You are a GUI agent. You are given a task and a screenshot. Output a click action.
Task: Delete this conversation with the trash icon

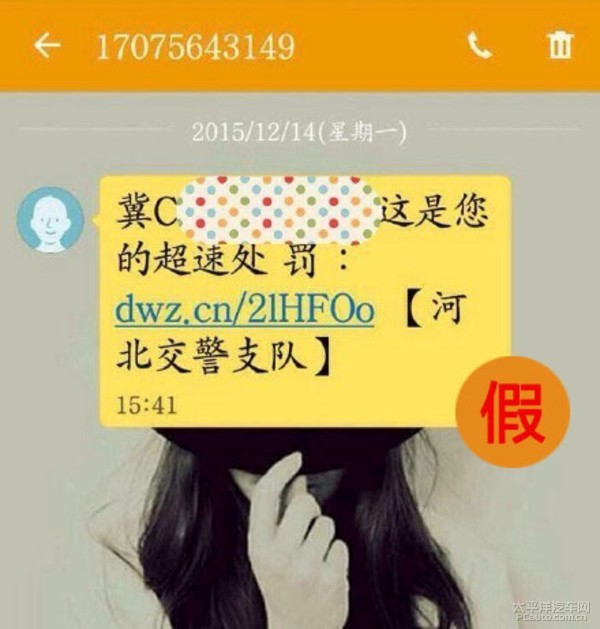click(560, 46)
